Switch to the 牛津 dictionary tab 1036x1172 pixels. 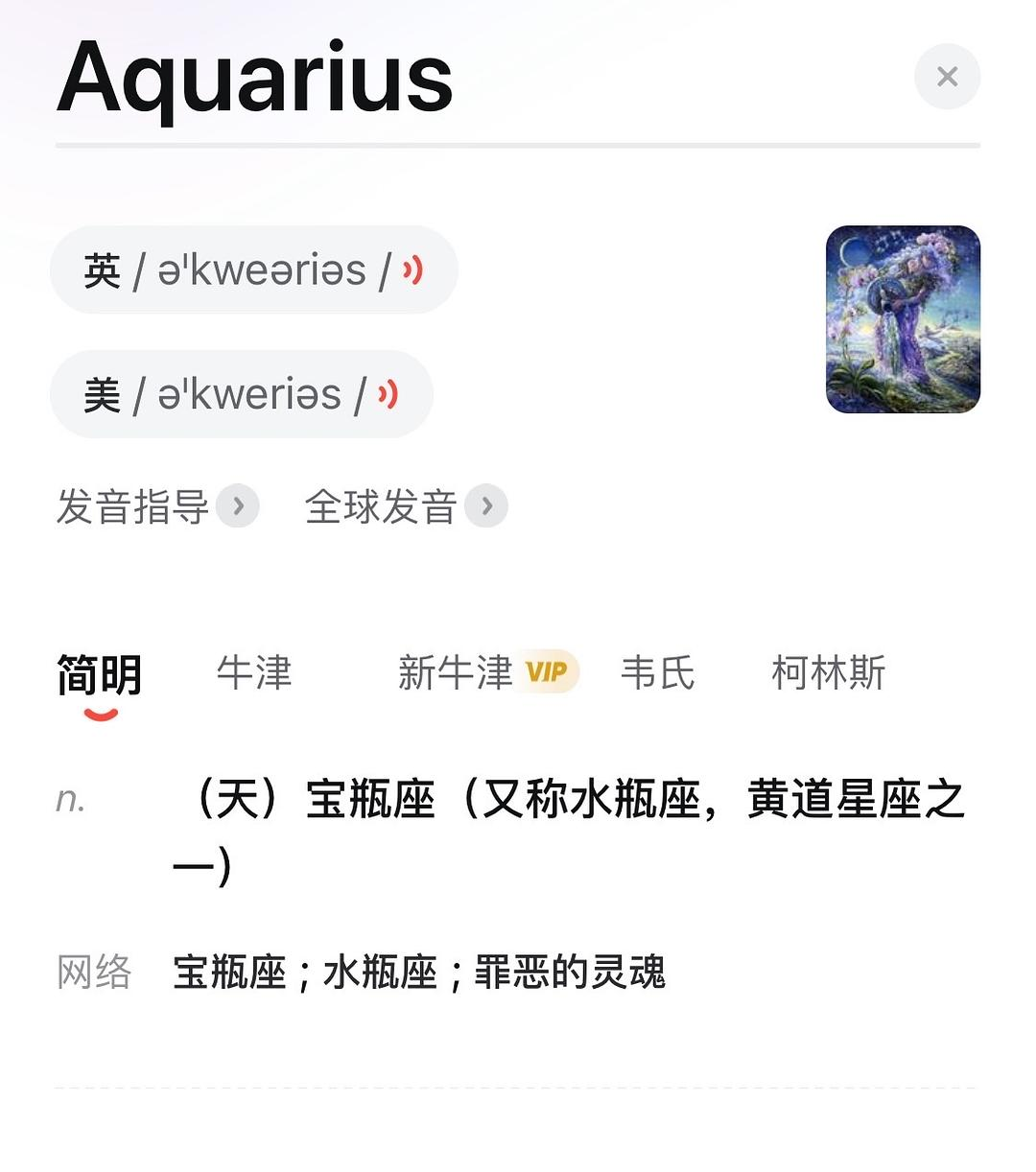tap(254, 673)
